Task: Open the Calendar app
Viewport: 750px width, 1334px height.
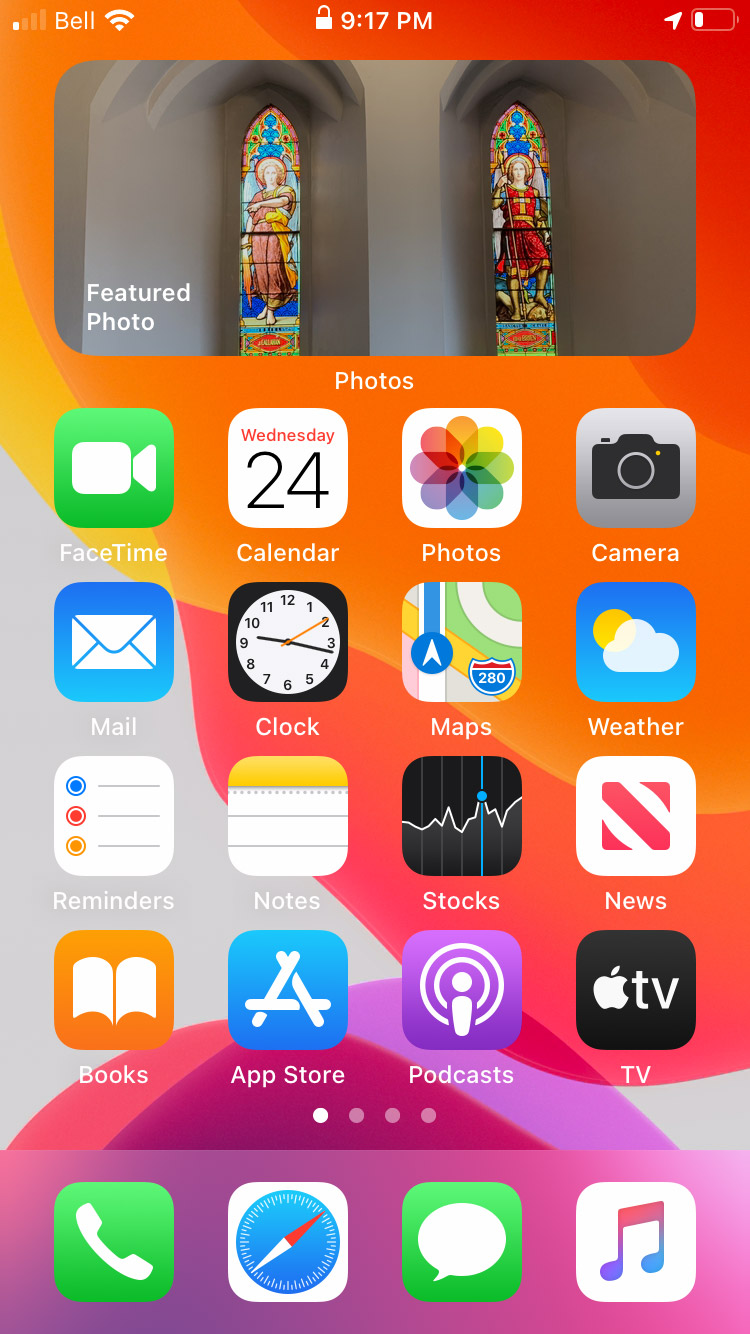Action: (288, 468)
